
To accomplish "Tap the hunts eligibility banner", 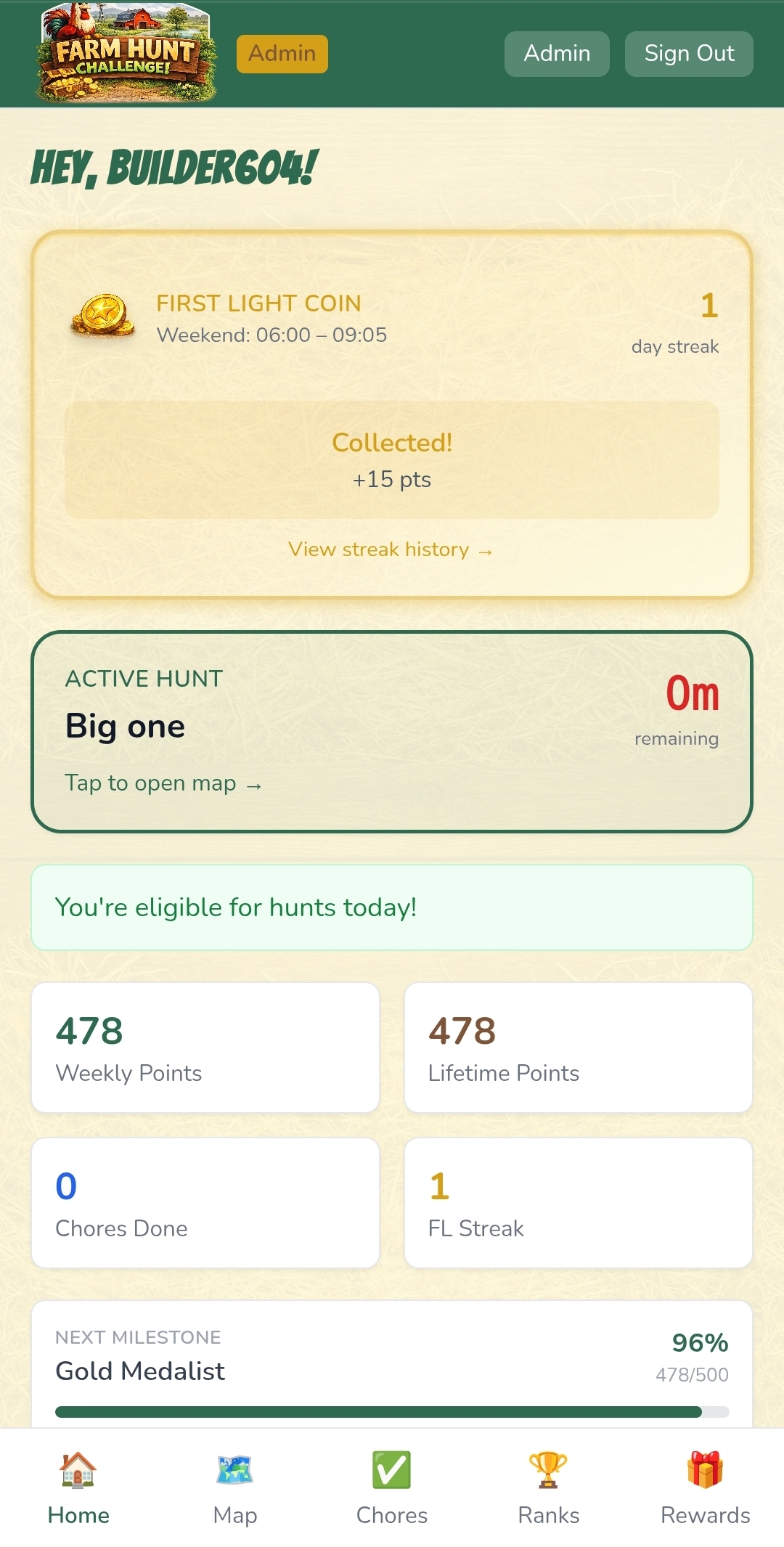I will coord(392,907).
